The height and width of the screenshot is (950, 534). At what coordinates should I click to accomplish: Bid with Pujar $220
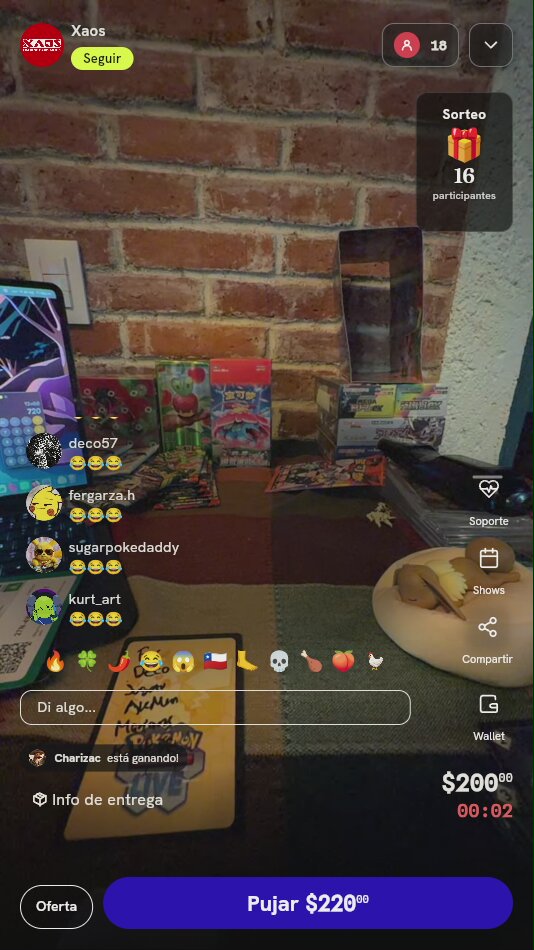tap(308, 903)
